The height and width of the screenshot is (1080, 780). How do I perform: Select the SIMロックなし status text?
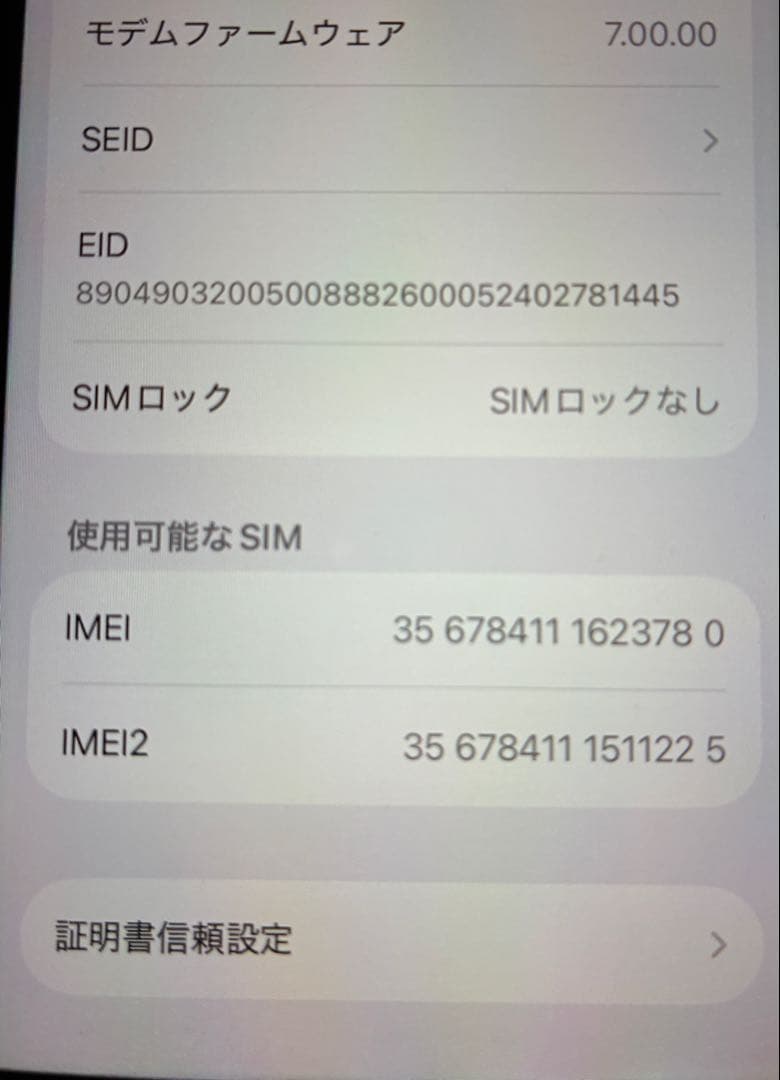point(605,399)
